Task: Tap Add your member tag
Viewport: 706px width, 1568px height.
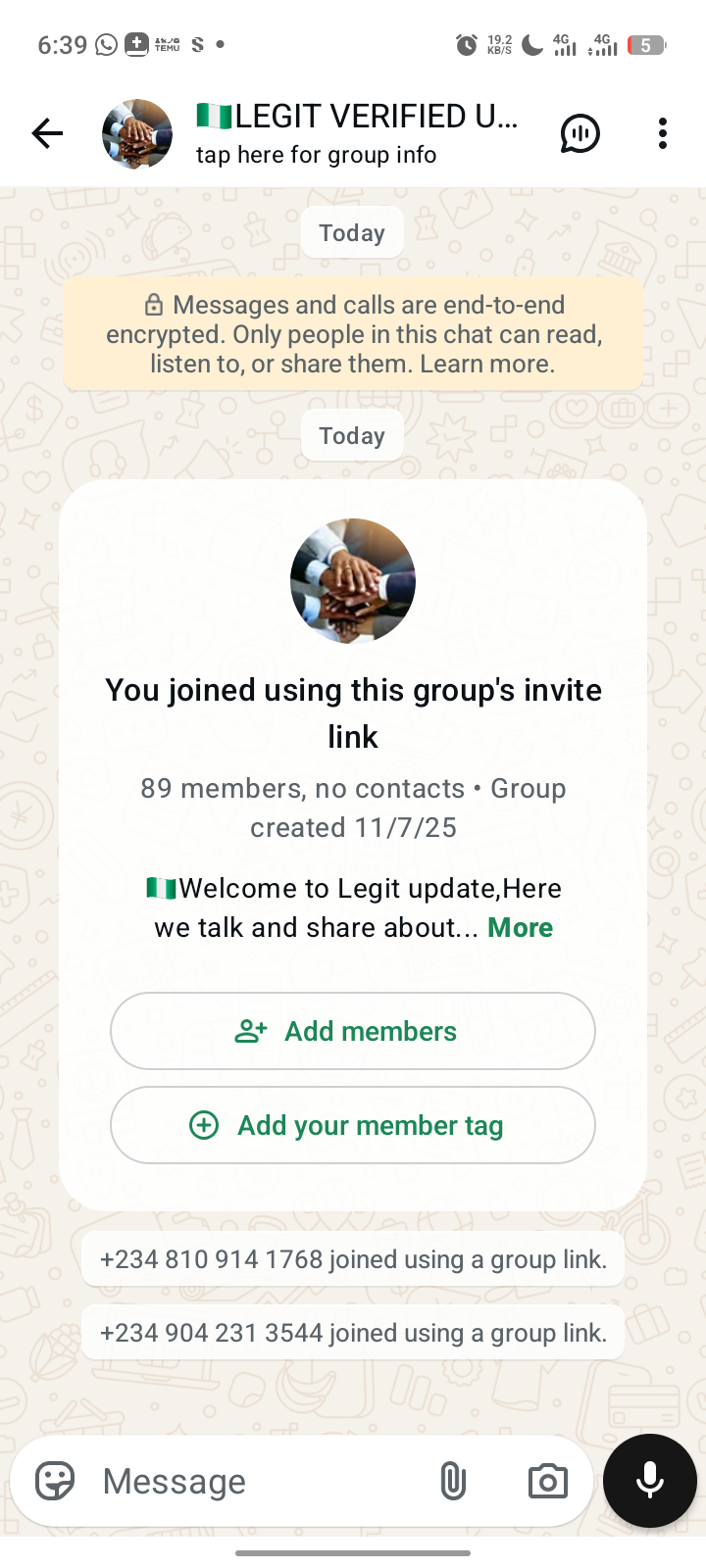Action: 353,1125
